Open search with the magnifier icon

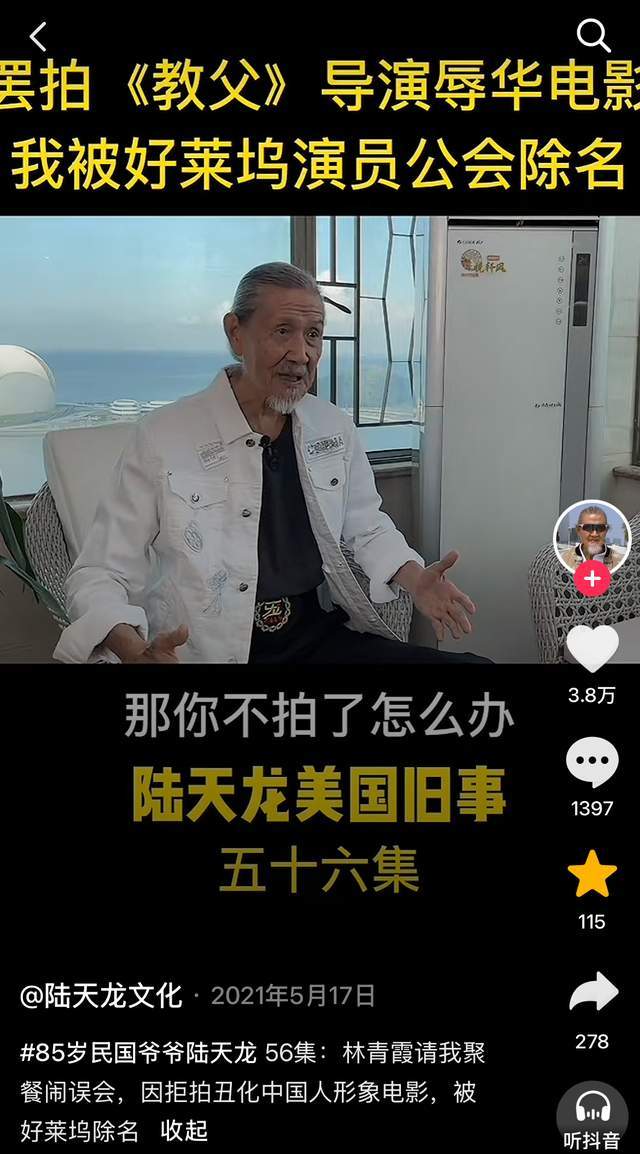pyautogui.click(x=593, y=36)
